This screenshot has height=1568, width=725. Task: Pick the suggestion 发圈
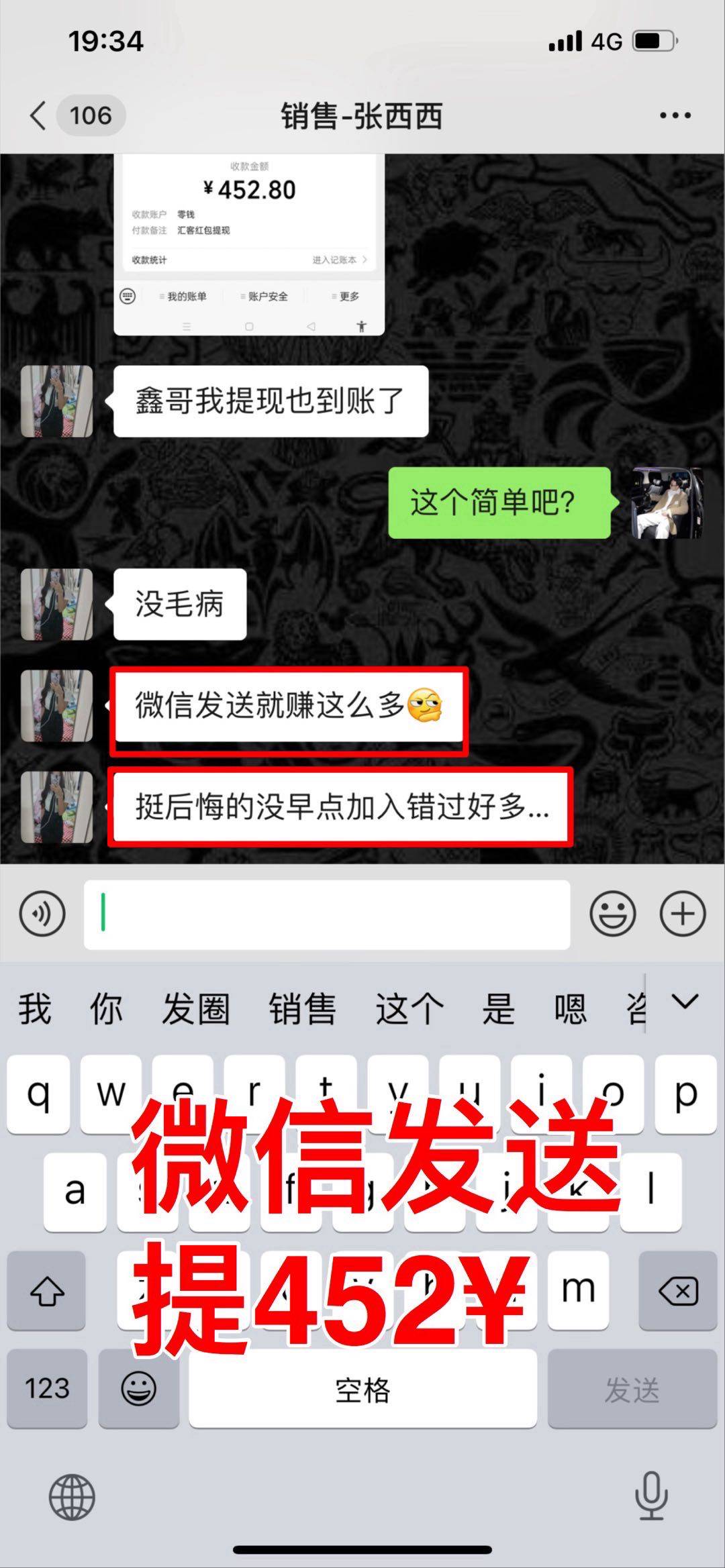coord(195,1009)
